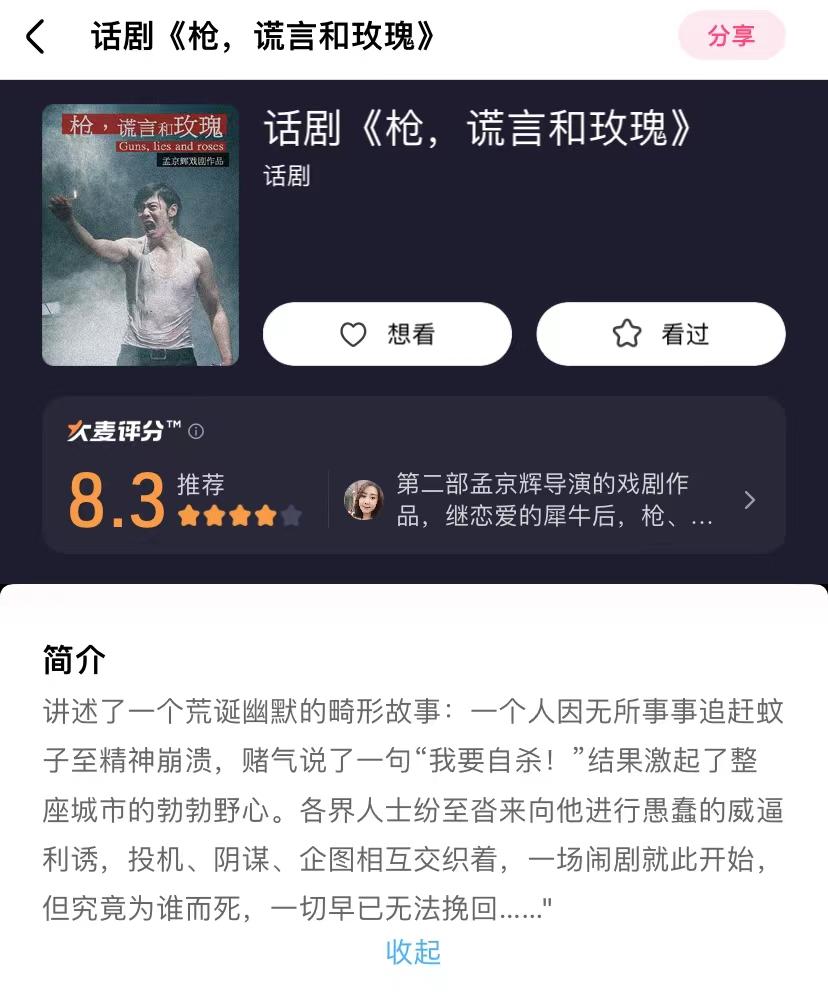Expand the full review via right chevron
Viewport: 828px width, 1002px height.
tap(749, 500)
